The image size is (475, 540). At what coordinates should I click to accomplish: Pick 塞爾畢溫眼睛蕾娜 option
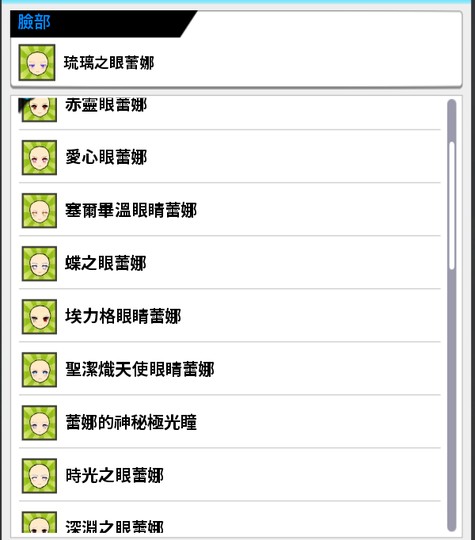click(229, 210)
